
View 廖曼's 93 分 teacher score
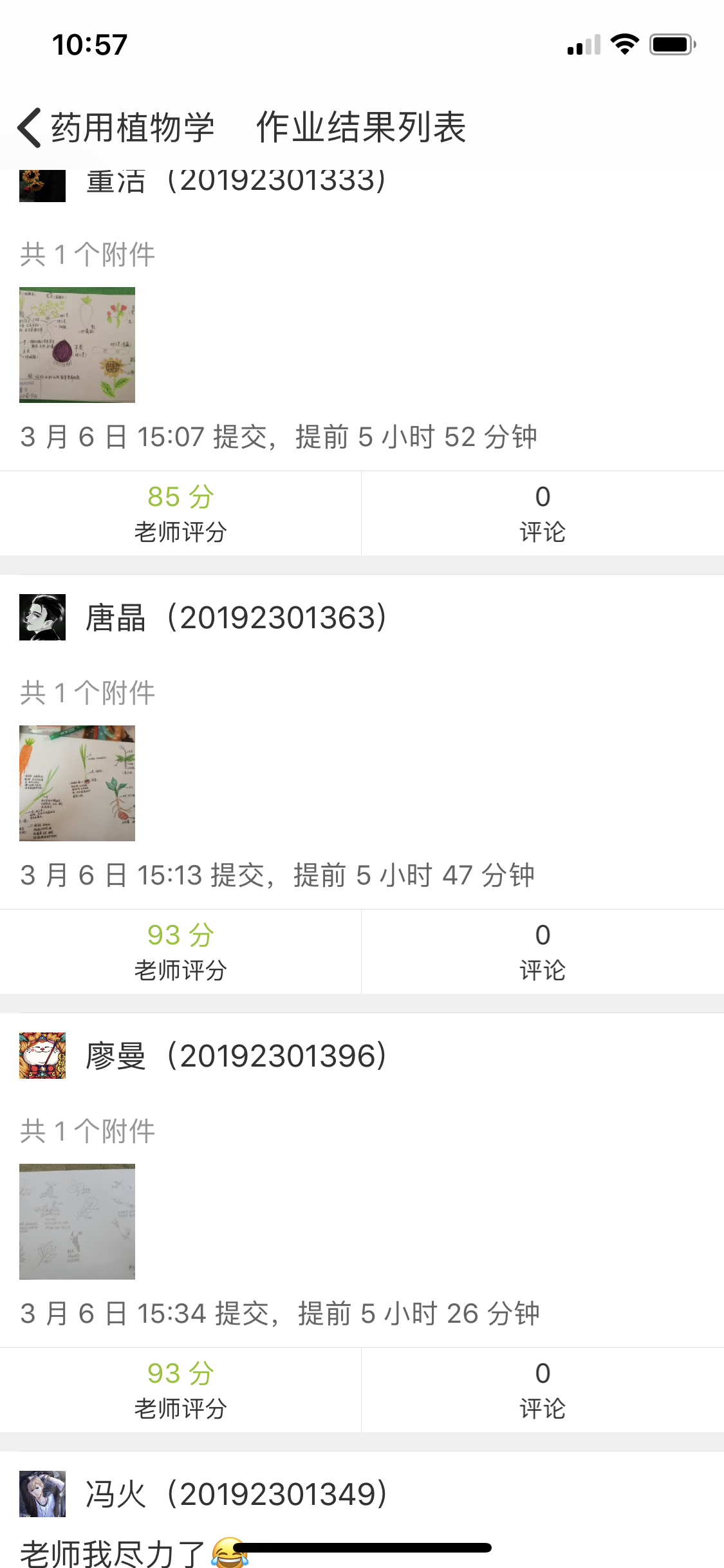point(180,1390)
